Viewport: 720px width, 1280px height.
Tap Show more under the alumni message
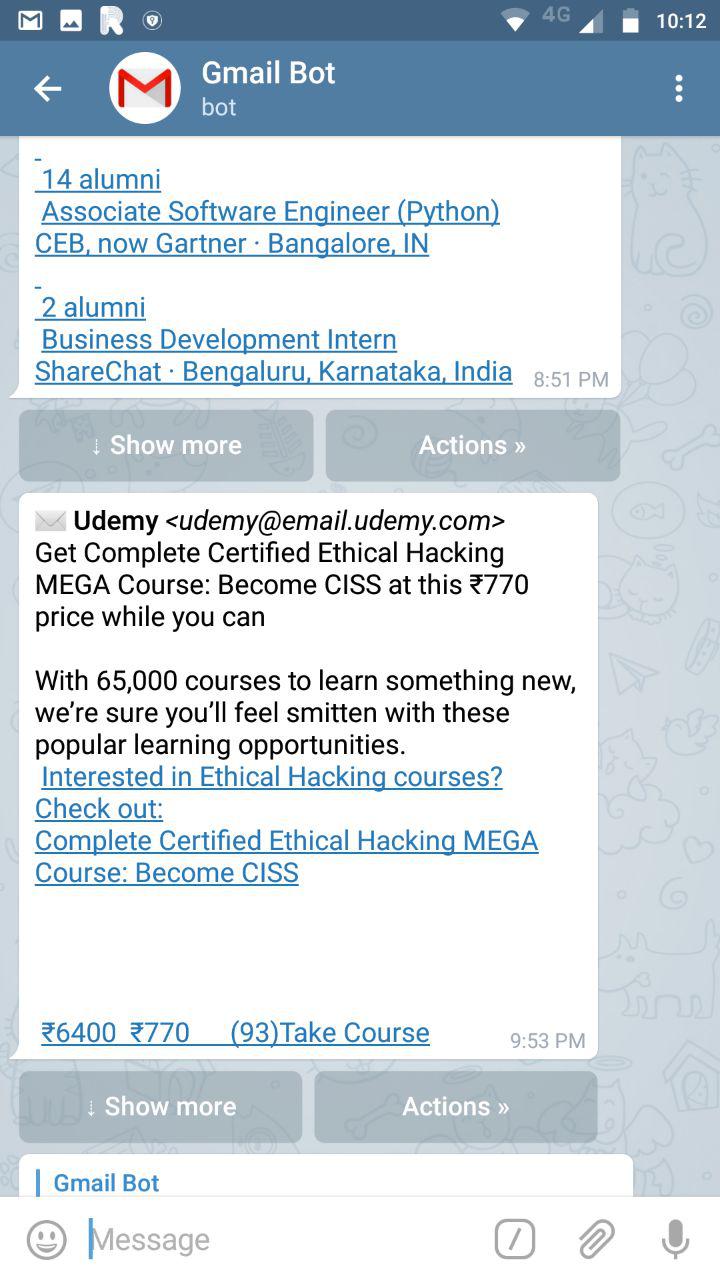(166, 446)
